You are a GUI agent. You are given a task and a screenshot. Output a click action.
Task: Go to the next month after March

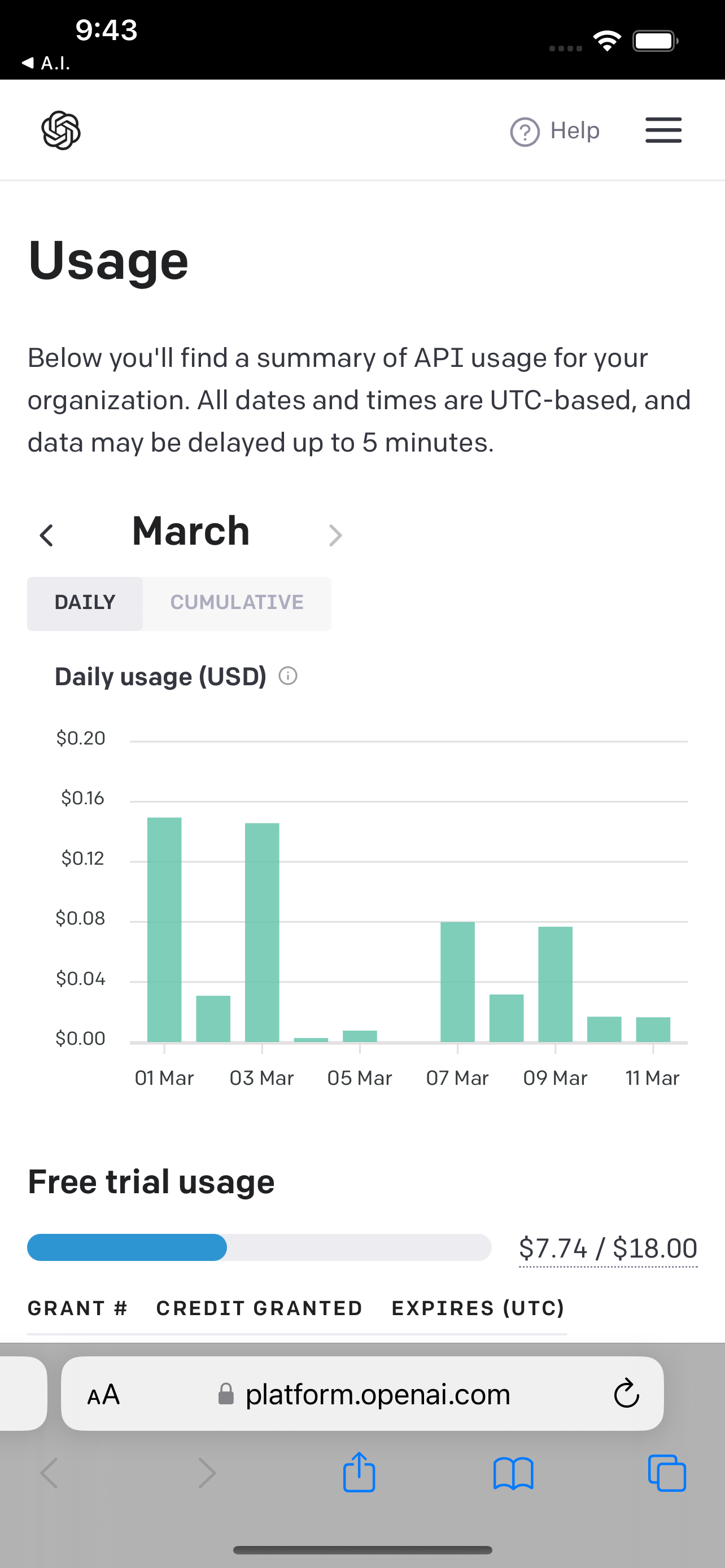(335, 535)
